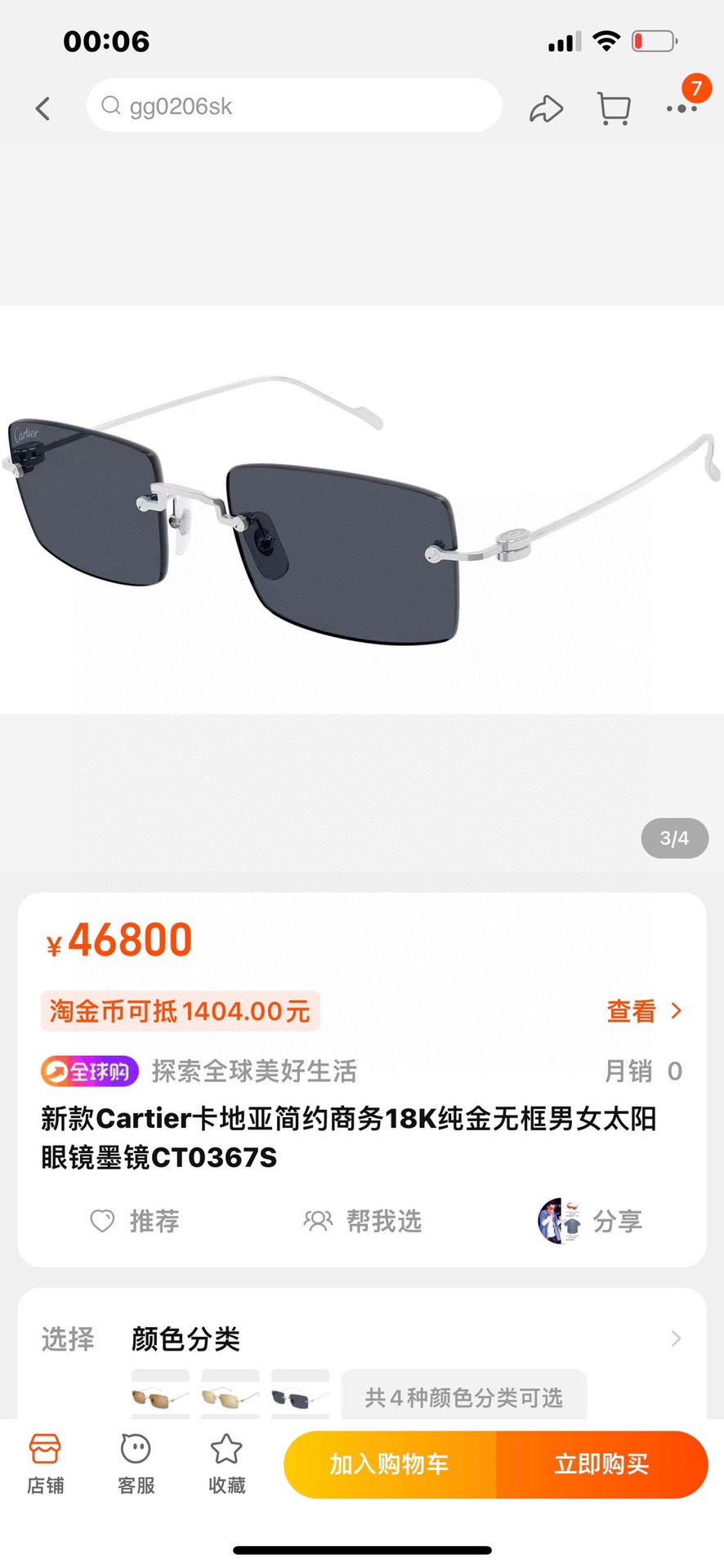Buy now with 立即购买
The height and width of the screenshot is (1568, 724).
tap(602, 1464)
